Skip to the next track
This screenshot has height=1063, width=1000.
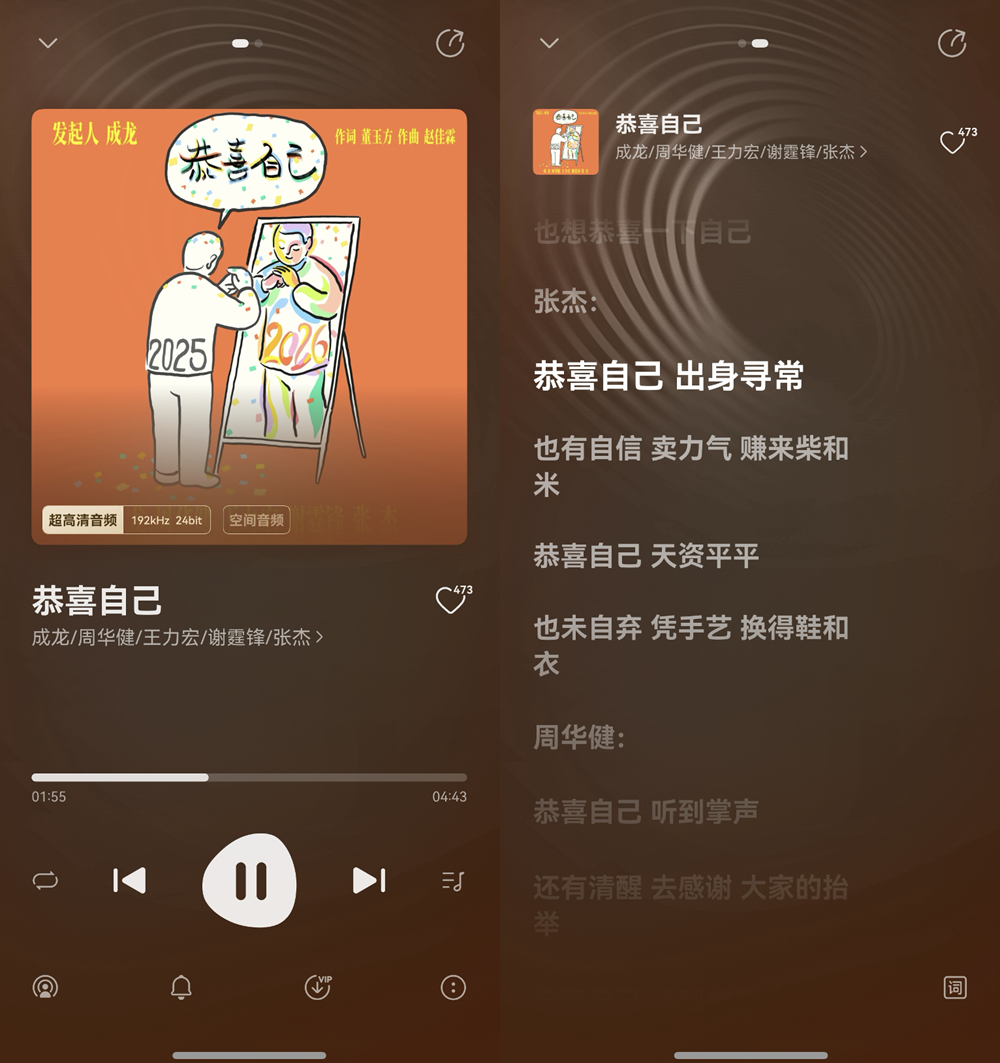(x=369, y=880)
